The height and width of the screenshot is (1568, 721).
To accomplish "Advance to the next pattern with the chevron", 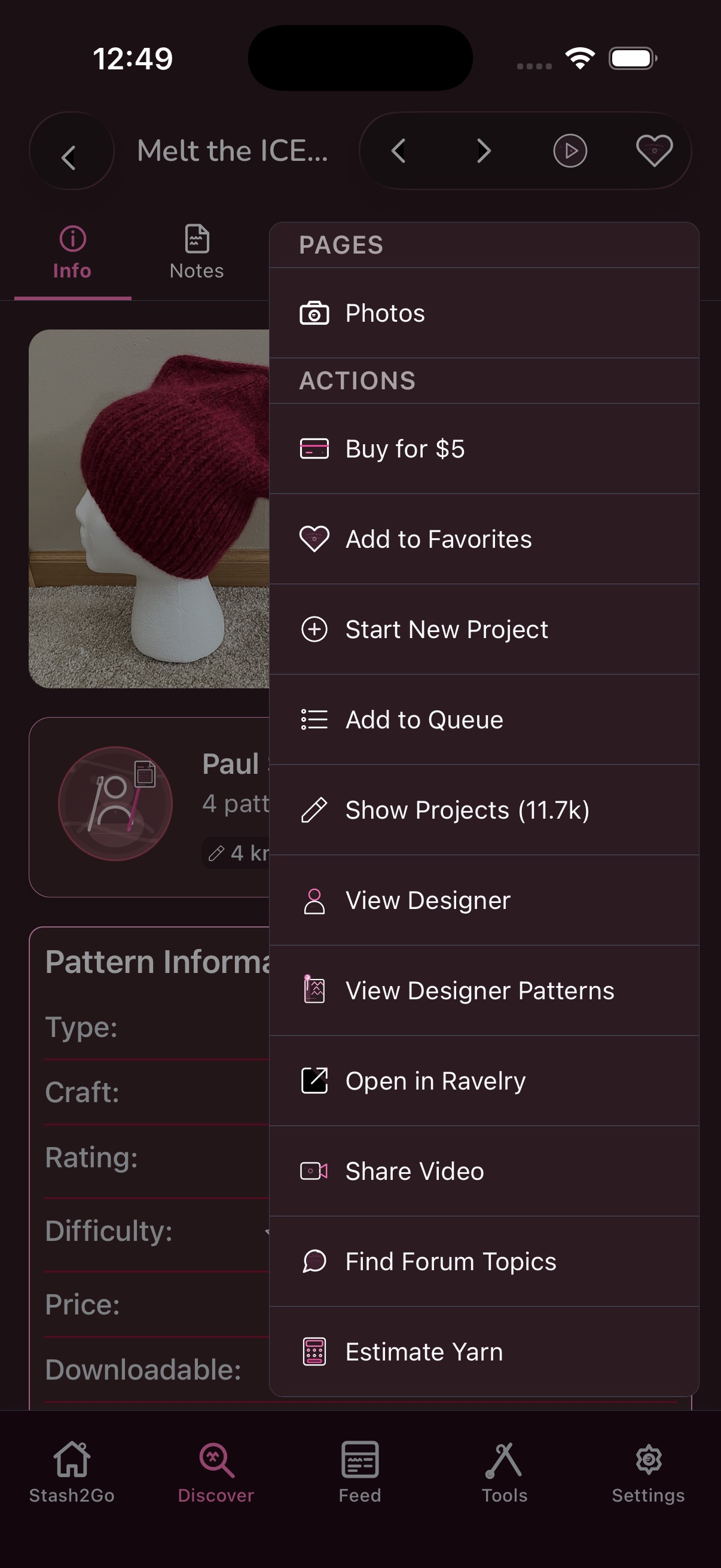I will click(x=482, y=151).
